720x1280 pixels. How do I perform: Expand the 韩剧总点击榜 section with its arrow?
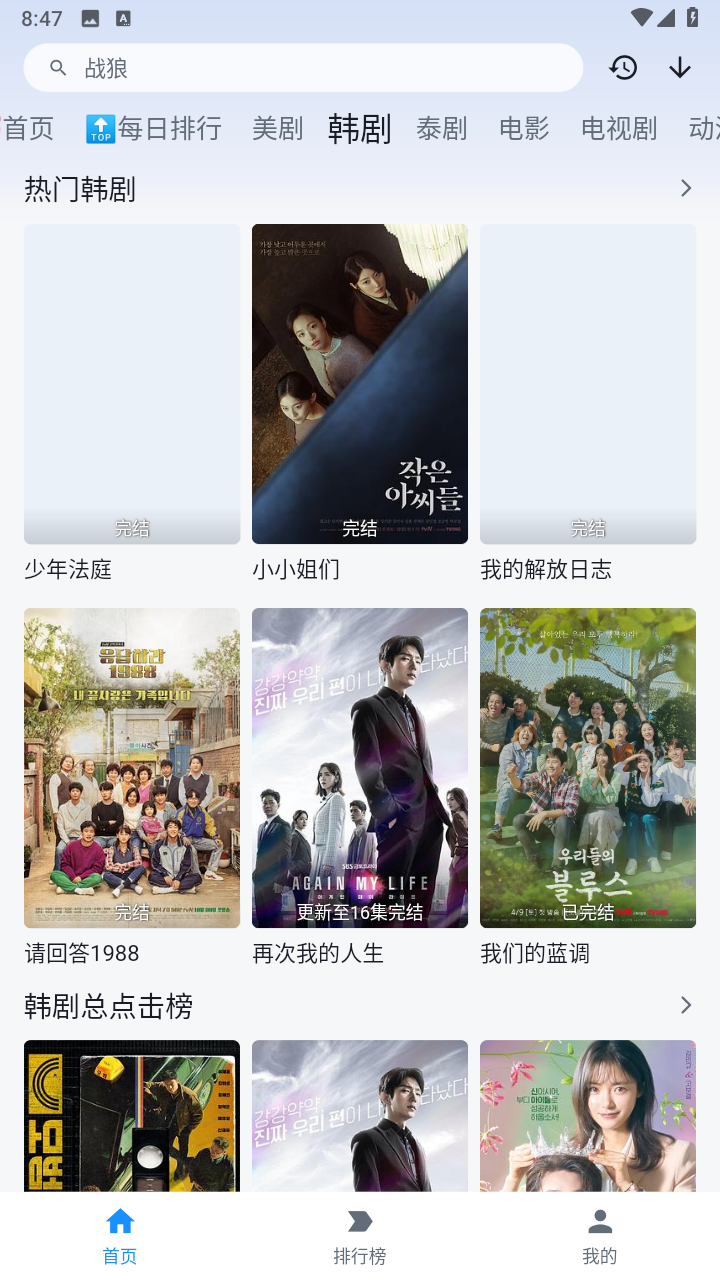[x=686, y=1005]
